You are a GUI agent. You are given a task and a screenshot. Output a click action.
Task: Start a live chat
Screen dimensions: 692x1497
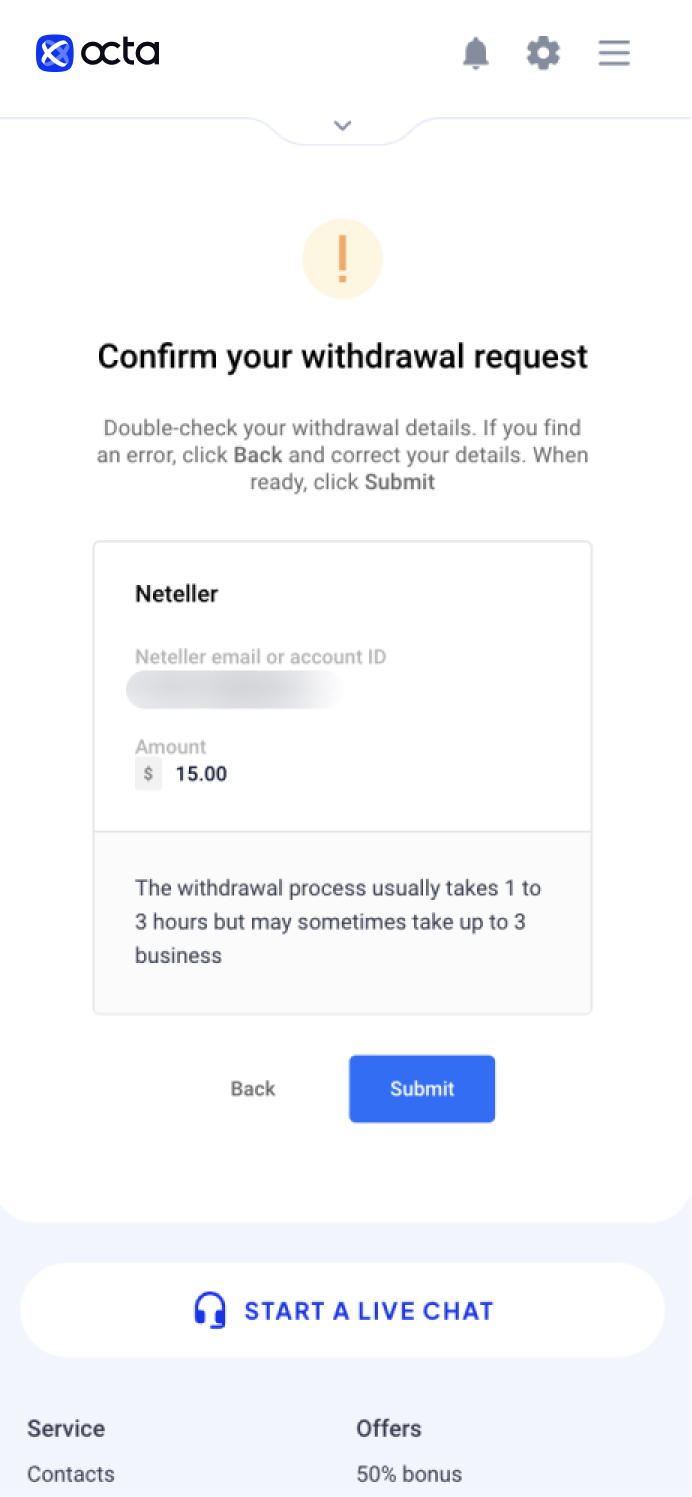point(343,1310)
